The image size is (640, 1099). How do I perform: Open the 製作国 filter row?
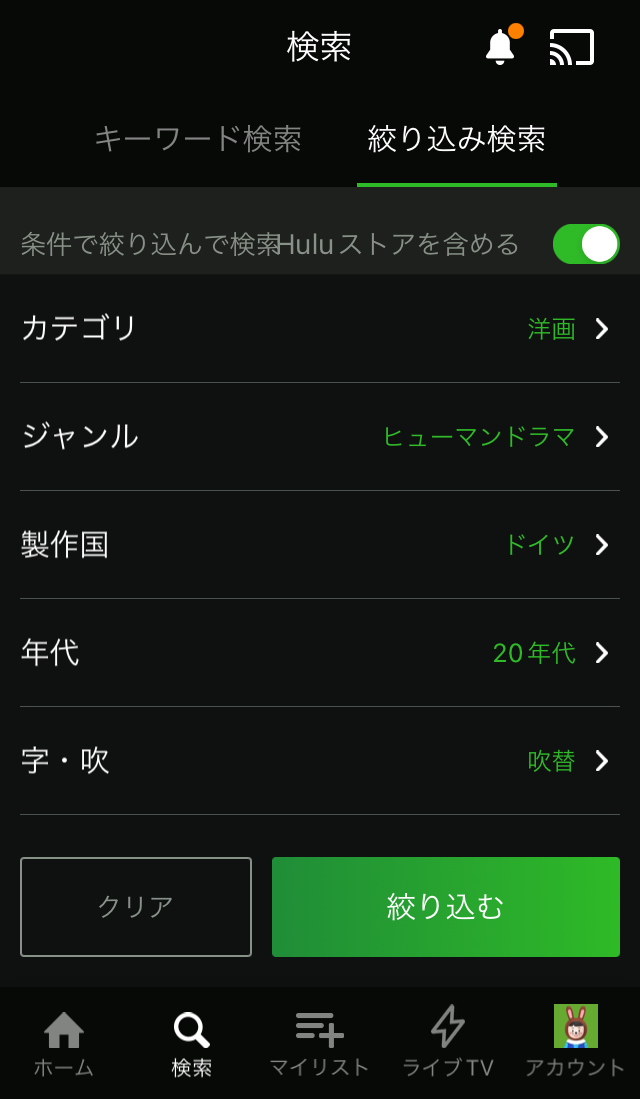pyautogui.click(x=320, y=545)
